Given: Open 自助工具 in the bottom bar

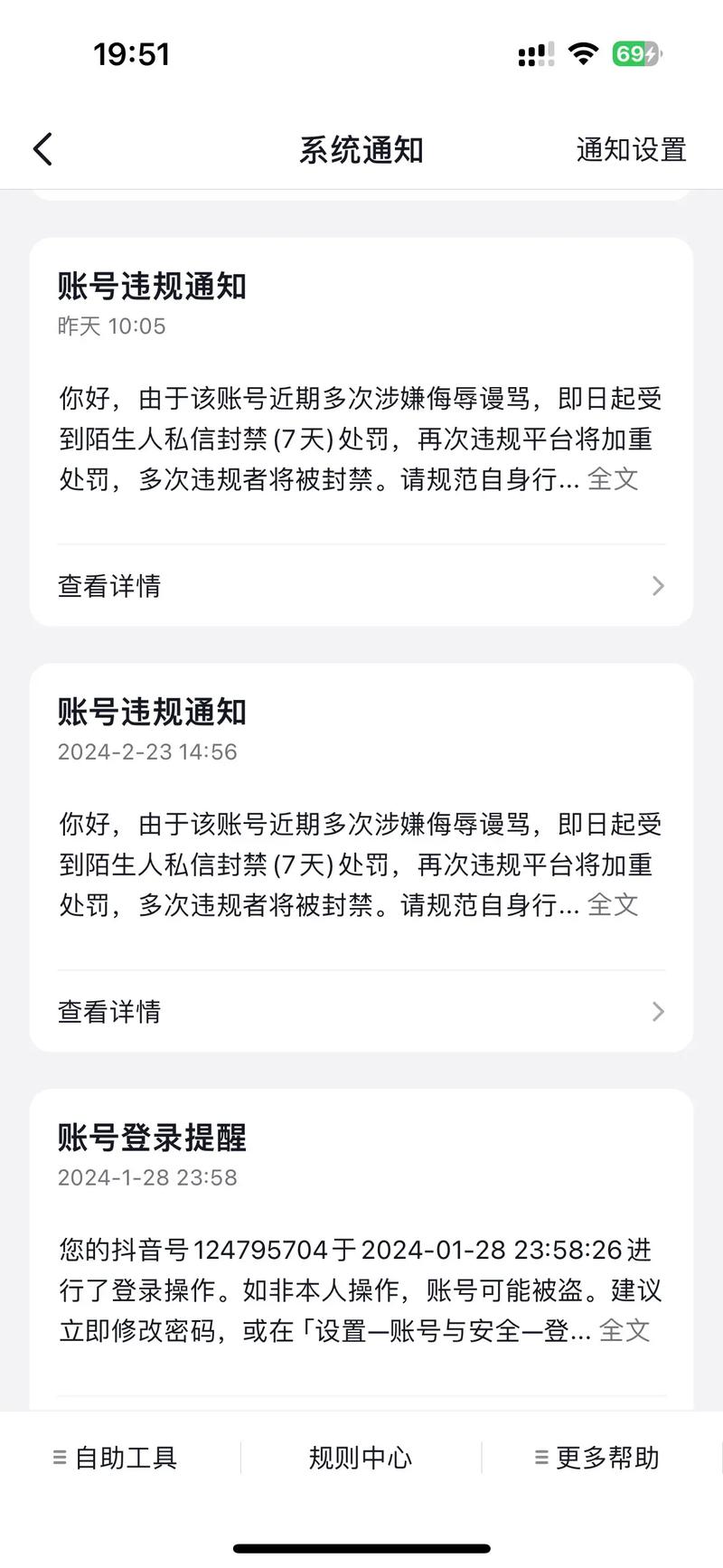Looking at the screenshot, I should [x=125, y=1457].
